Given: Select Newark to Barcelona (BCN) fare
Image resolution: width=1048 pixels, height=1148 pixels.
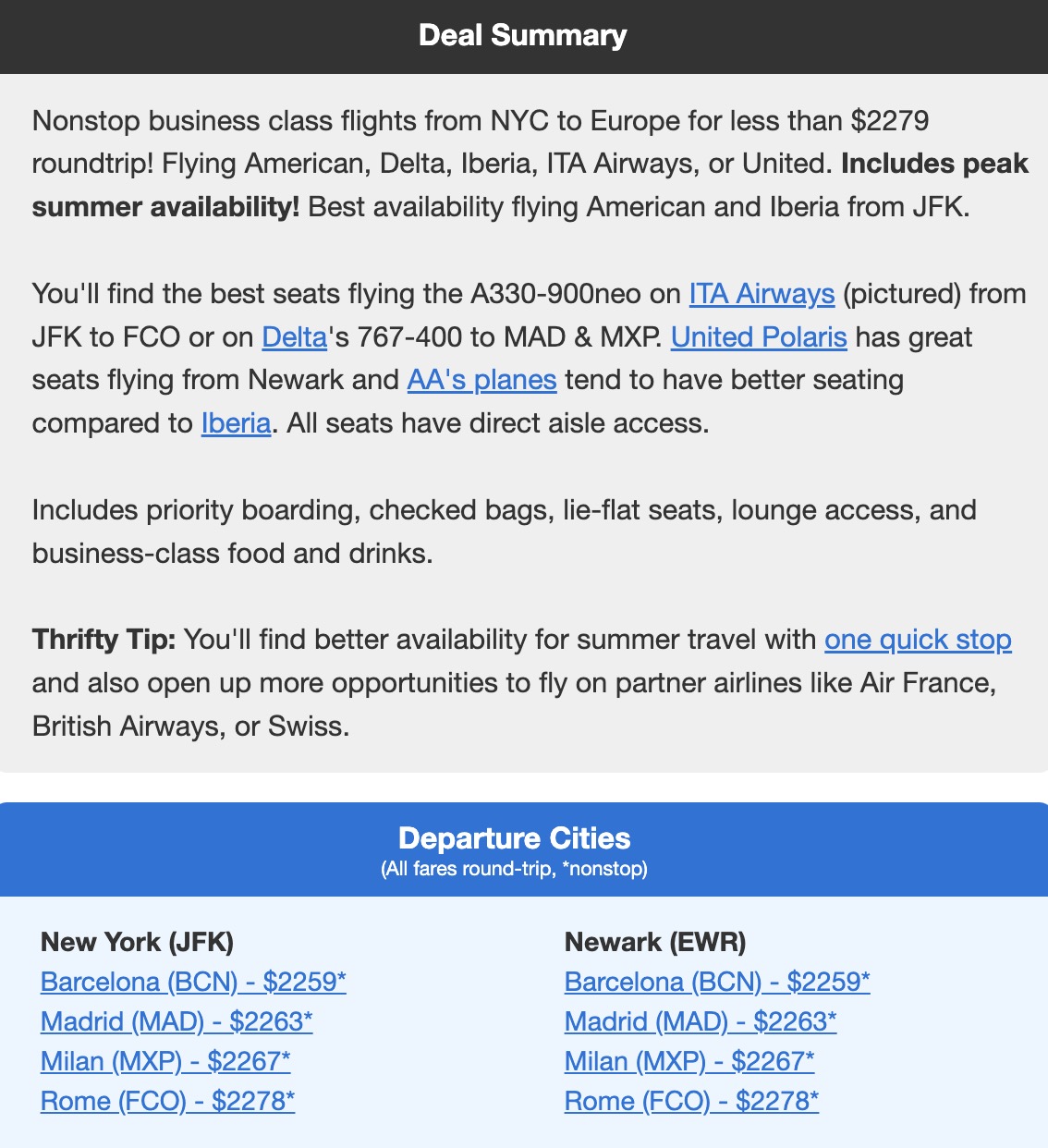Looking at the screenshot, I should point(717,982).
